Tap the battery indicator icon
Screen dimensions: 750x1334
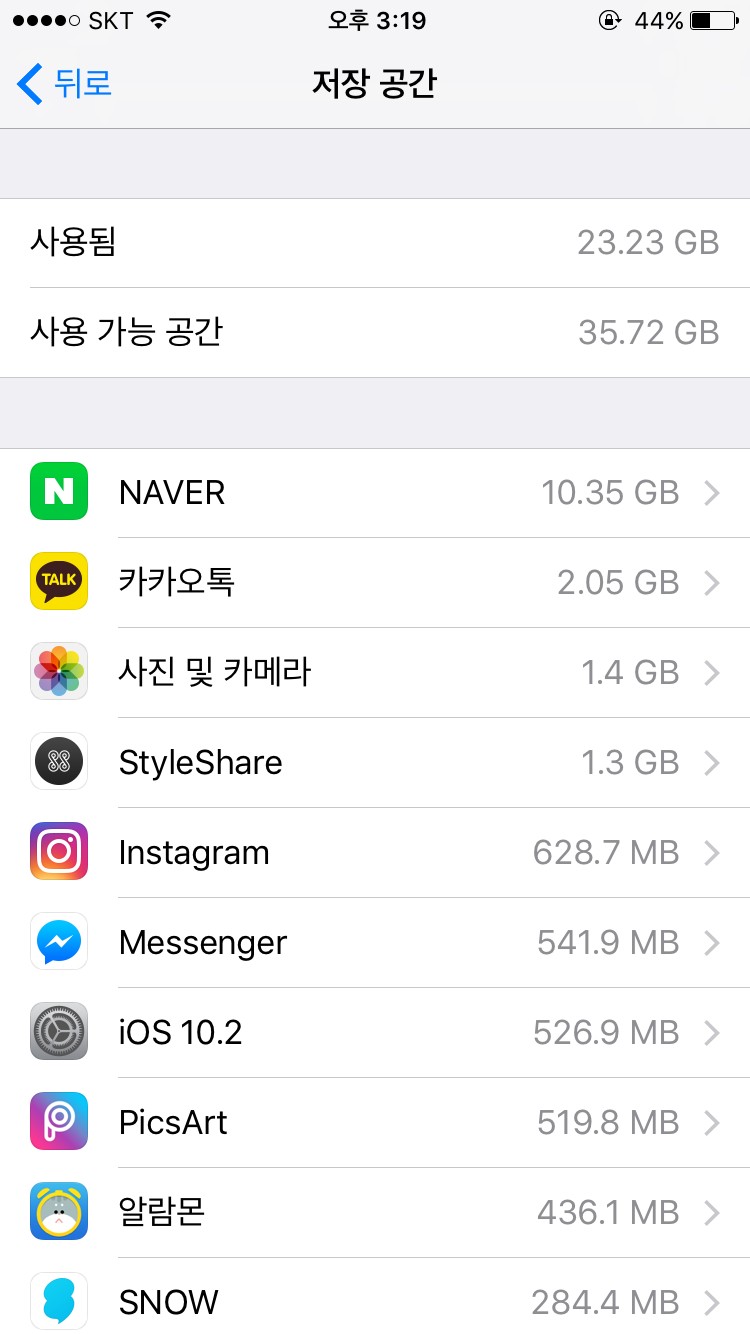714,18
